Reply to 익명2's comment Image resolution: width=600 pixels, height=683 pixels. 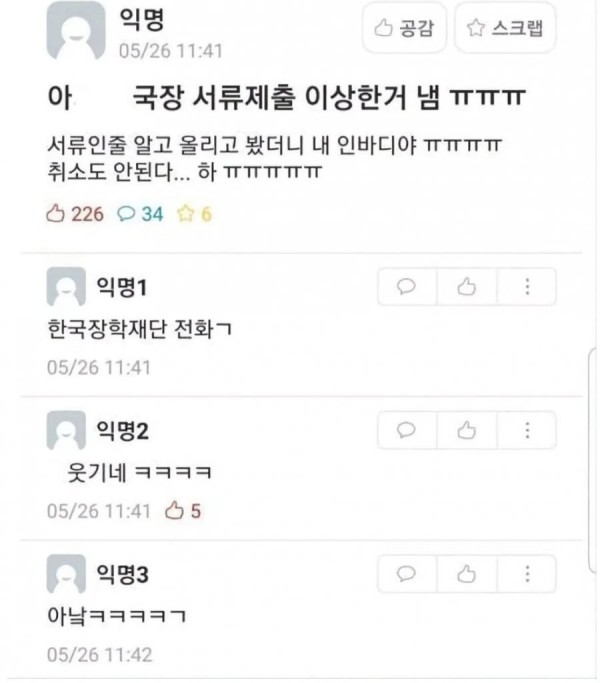[407, 431]
